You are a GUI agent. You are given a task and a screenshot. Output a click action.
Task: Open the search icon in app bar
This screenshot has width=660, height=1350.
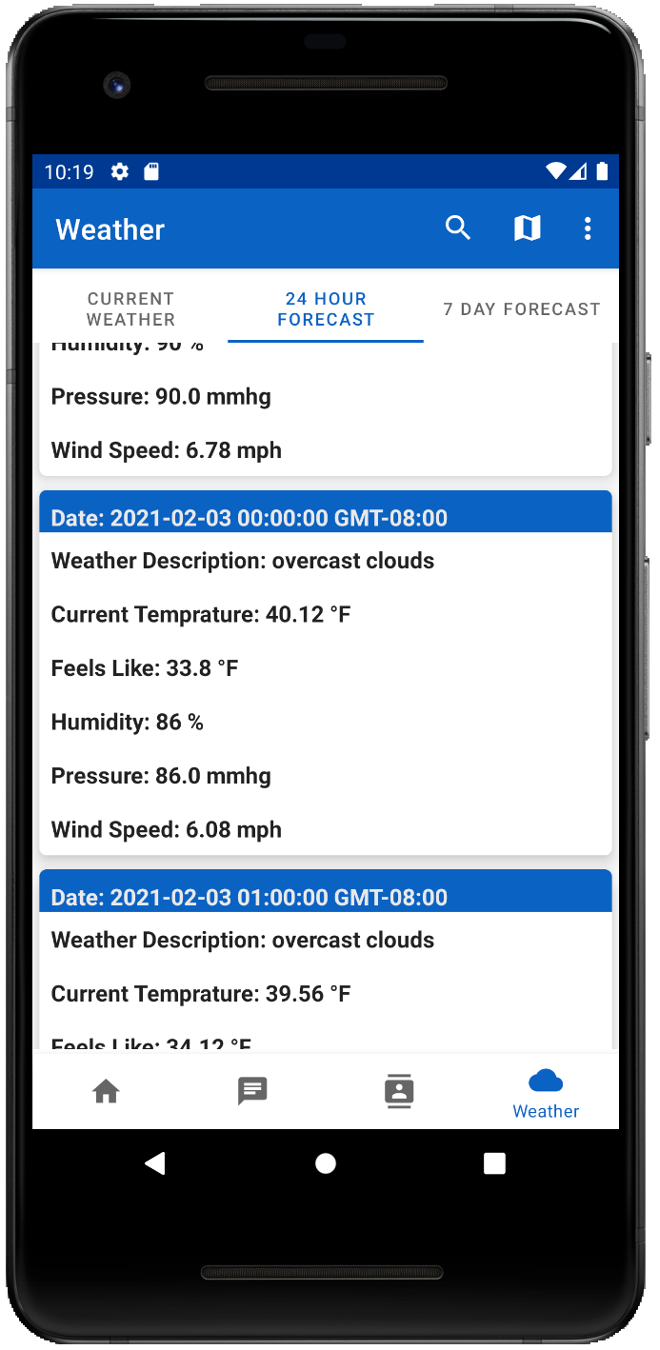(458, 228)
